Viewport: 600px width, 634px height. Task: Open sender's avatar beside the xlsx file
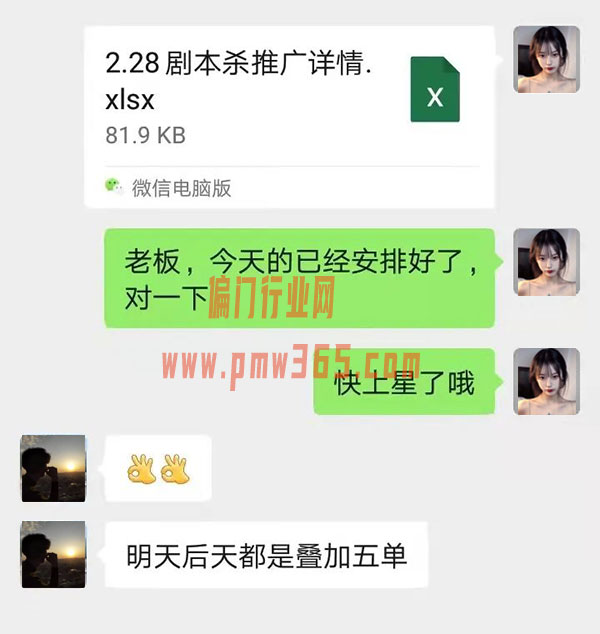click(546, 60)
